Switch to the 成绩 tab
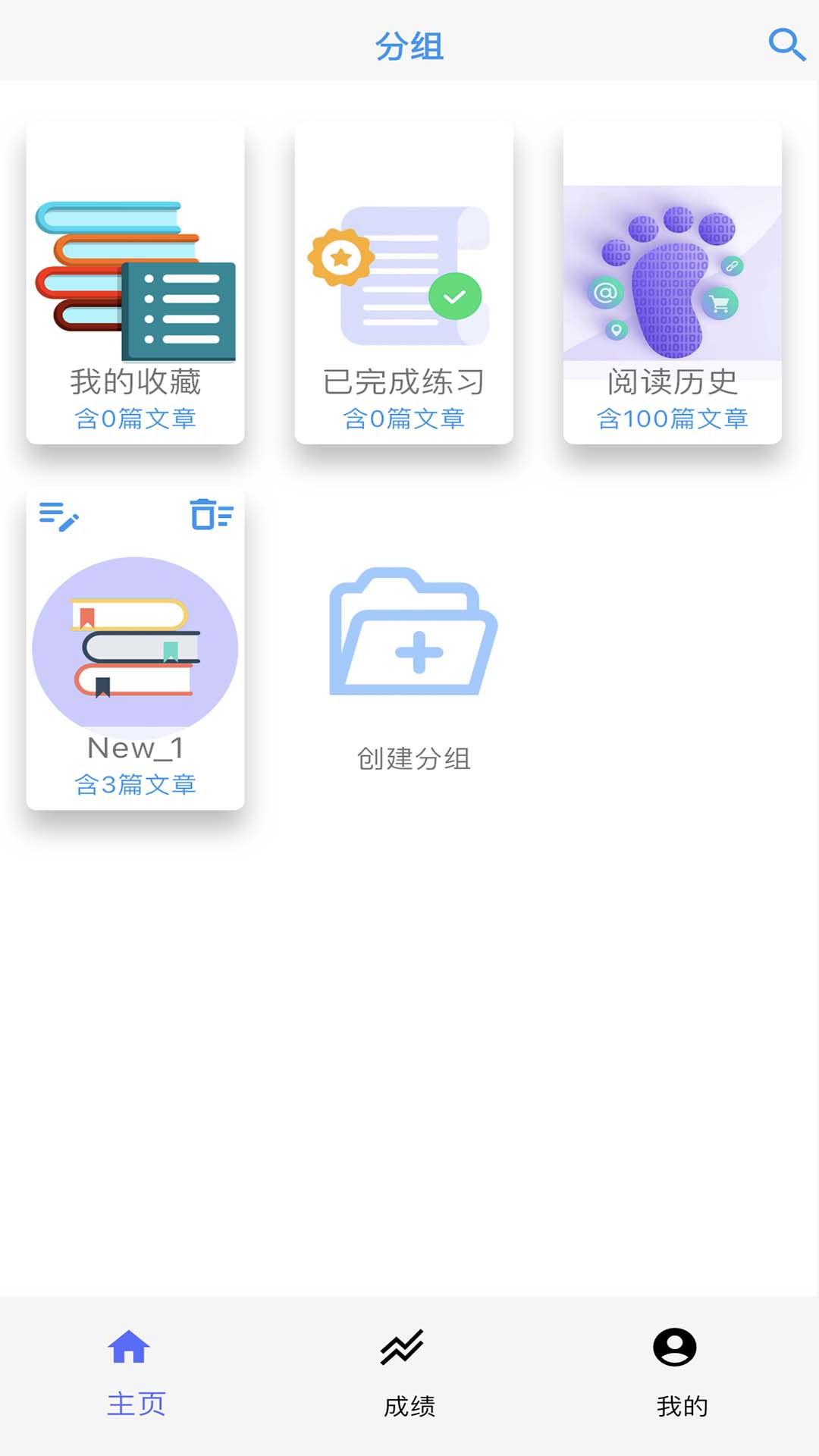 coord(409,1403)
